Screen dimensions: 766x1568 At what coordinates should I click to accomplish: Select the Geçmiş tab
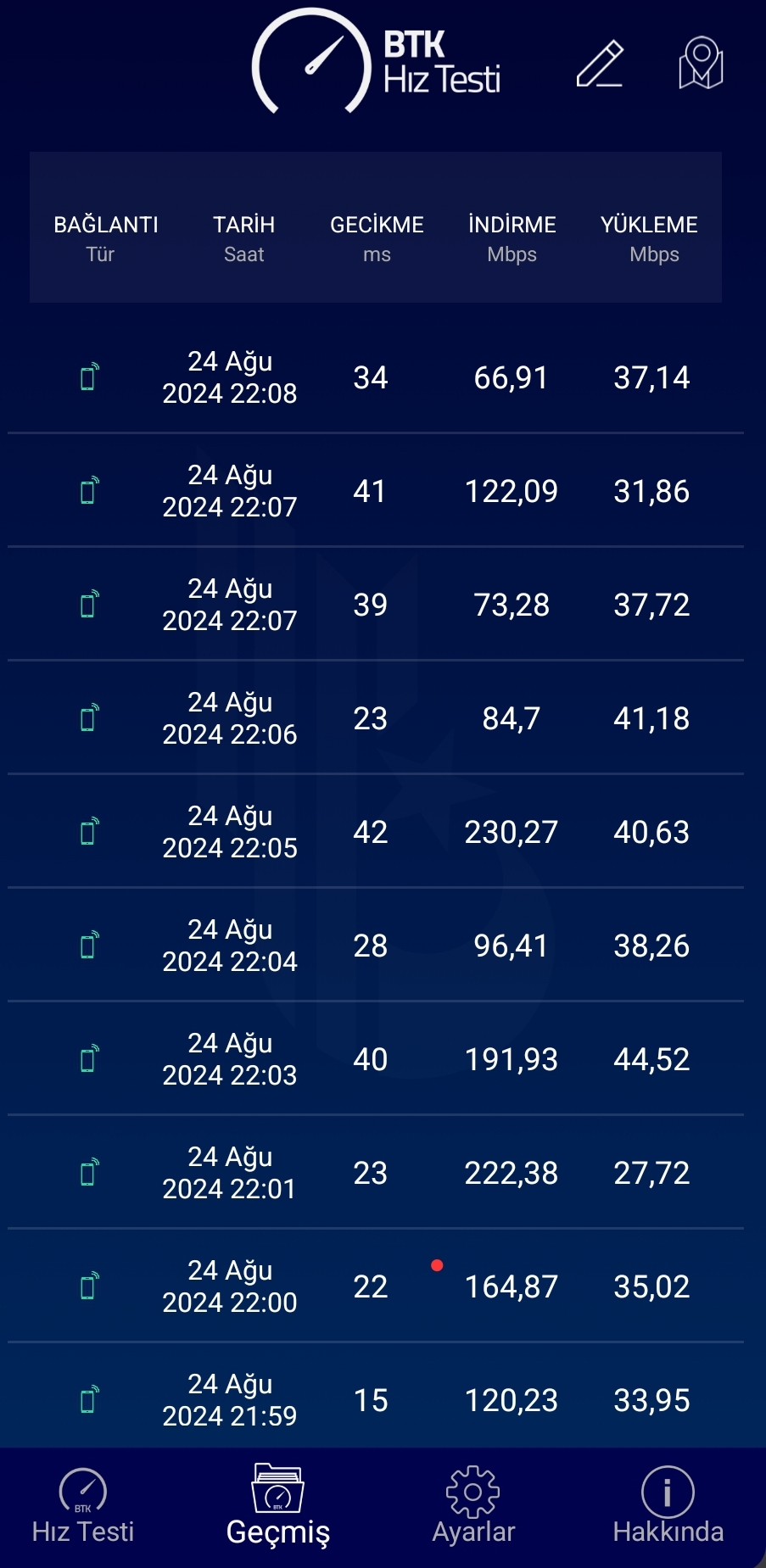277,1507
